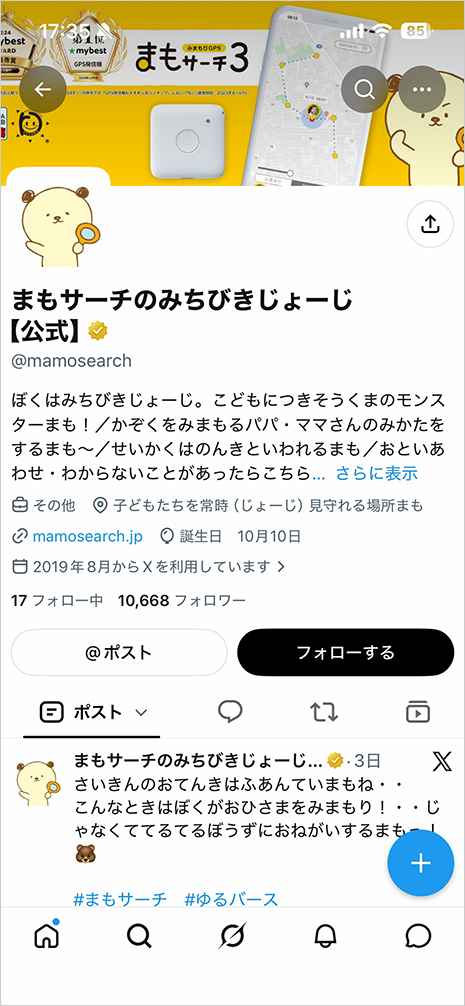Open the notifications bell
This screenshot has width=465, height=1006.
[x=325, y=937]
